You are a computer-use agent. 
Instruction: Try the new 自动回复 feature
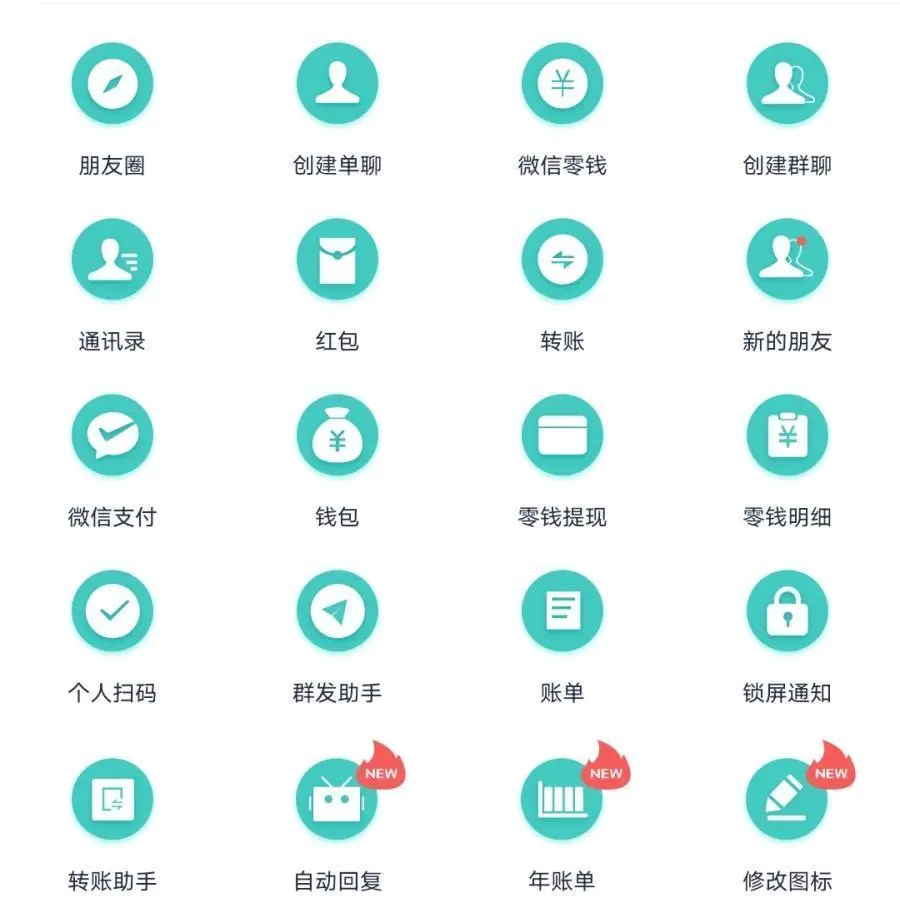click(x=337, y=799)
